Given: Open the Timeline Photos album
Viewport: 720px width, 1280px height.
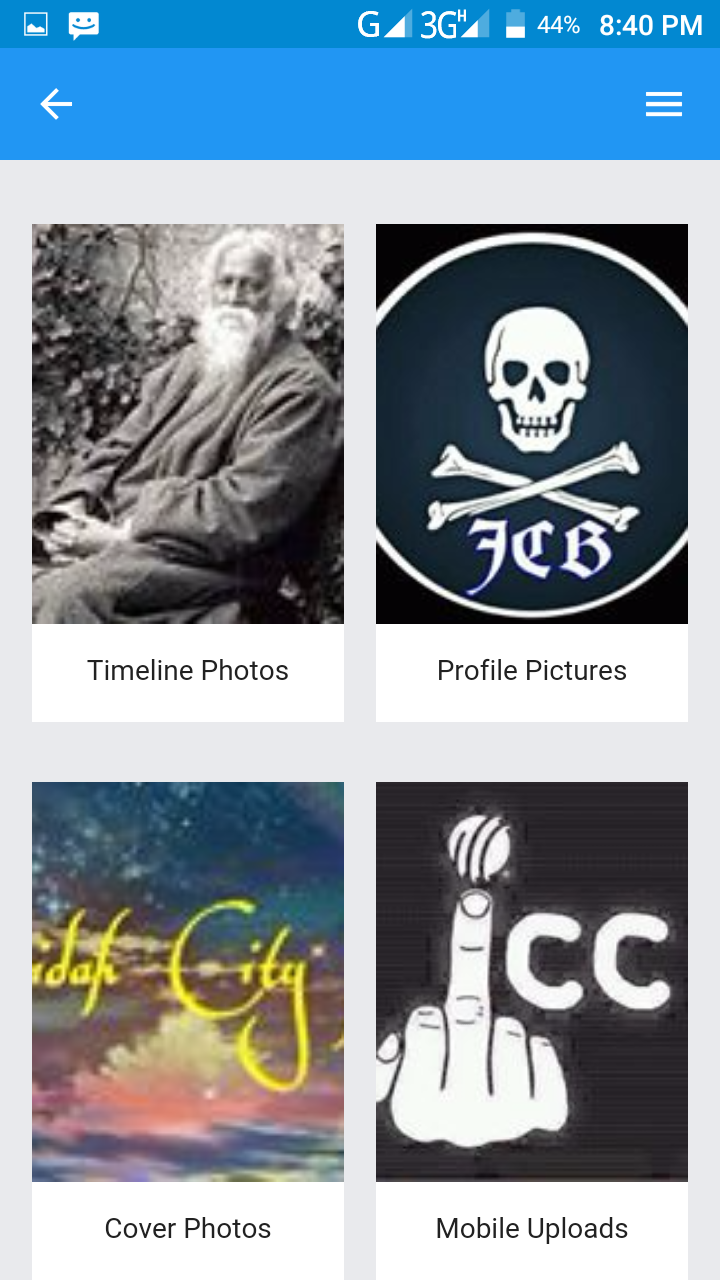Looking at the screenshot, I should click(188, 472).
